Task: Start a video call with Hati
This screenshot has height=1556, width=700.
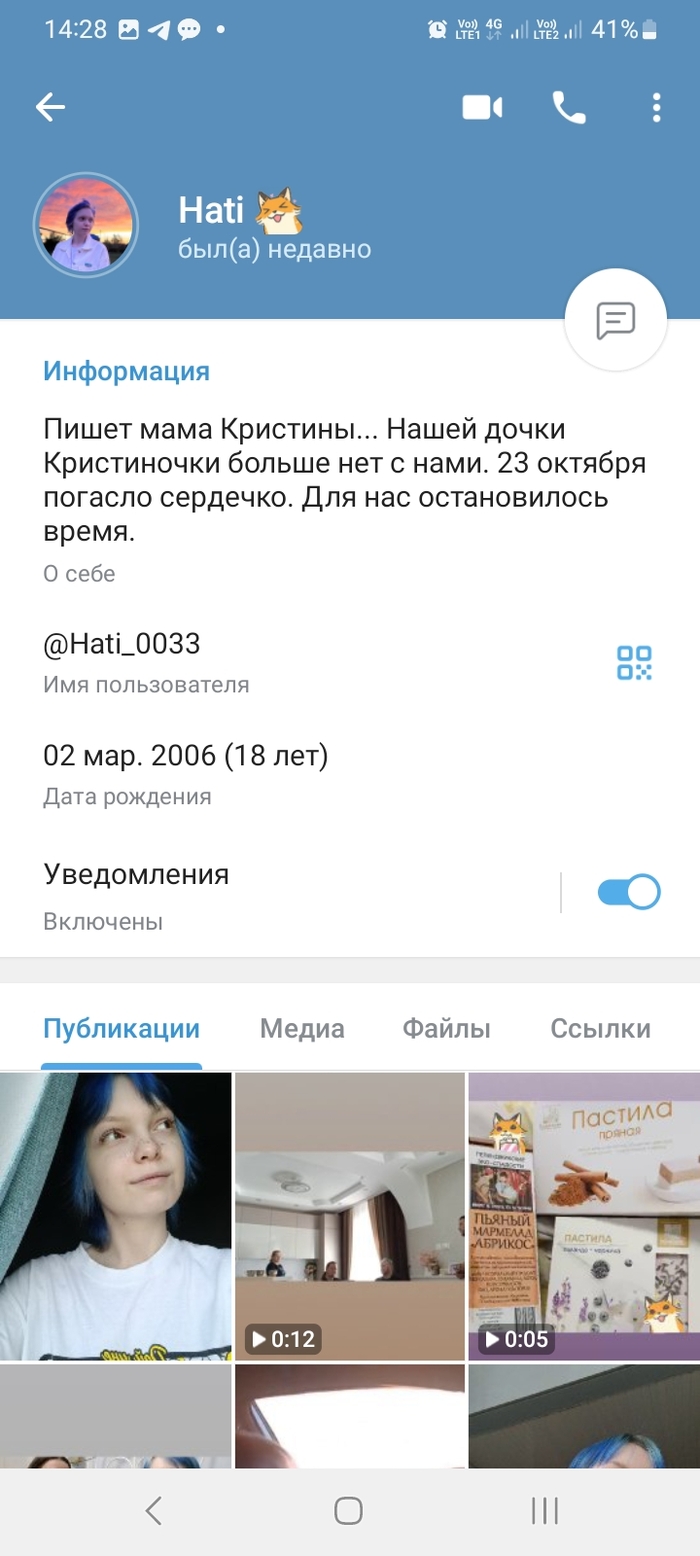Action: (x=482, y=108)
